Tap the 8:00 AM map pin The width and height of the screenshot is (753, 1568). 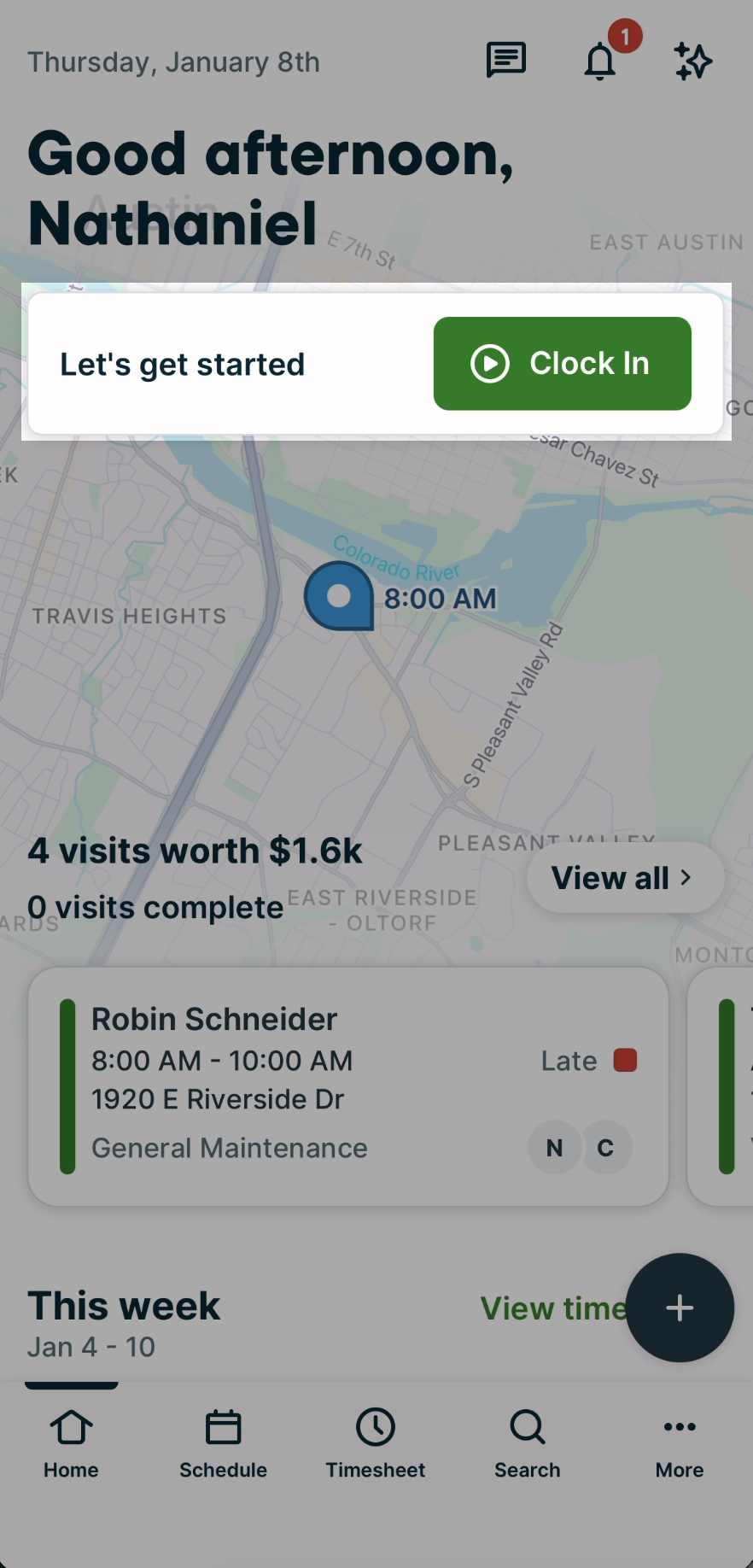coord(340,595)
